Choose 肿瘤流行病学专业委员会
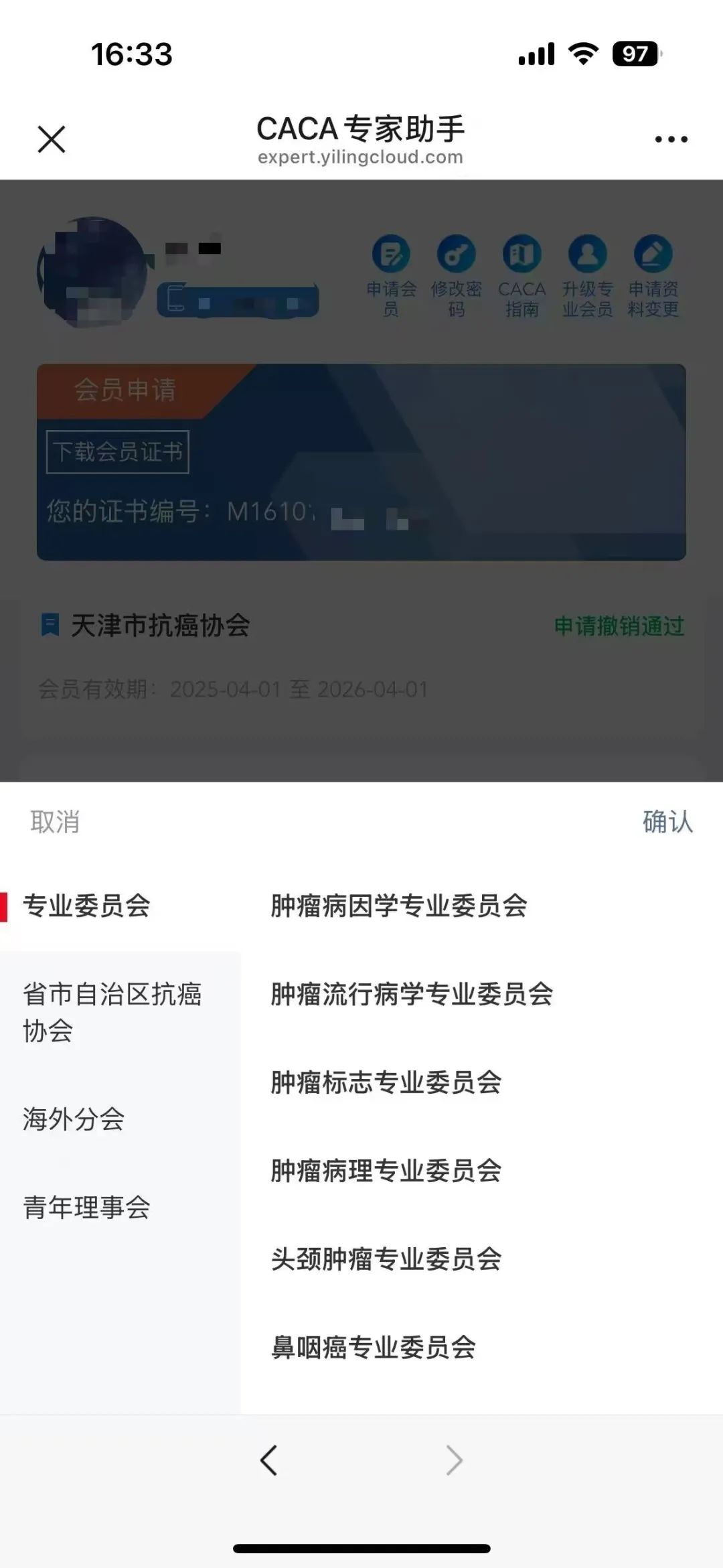Screen dimensions: 723x1568 click(412, 994)
